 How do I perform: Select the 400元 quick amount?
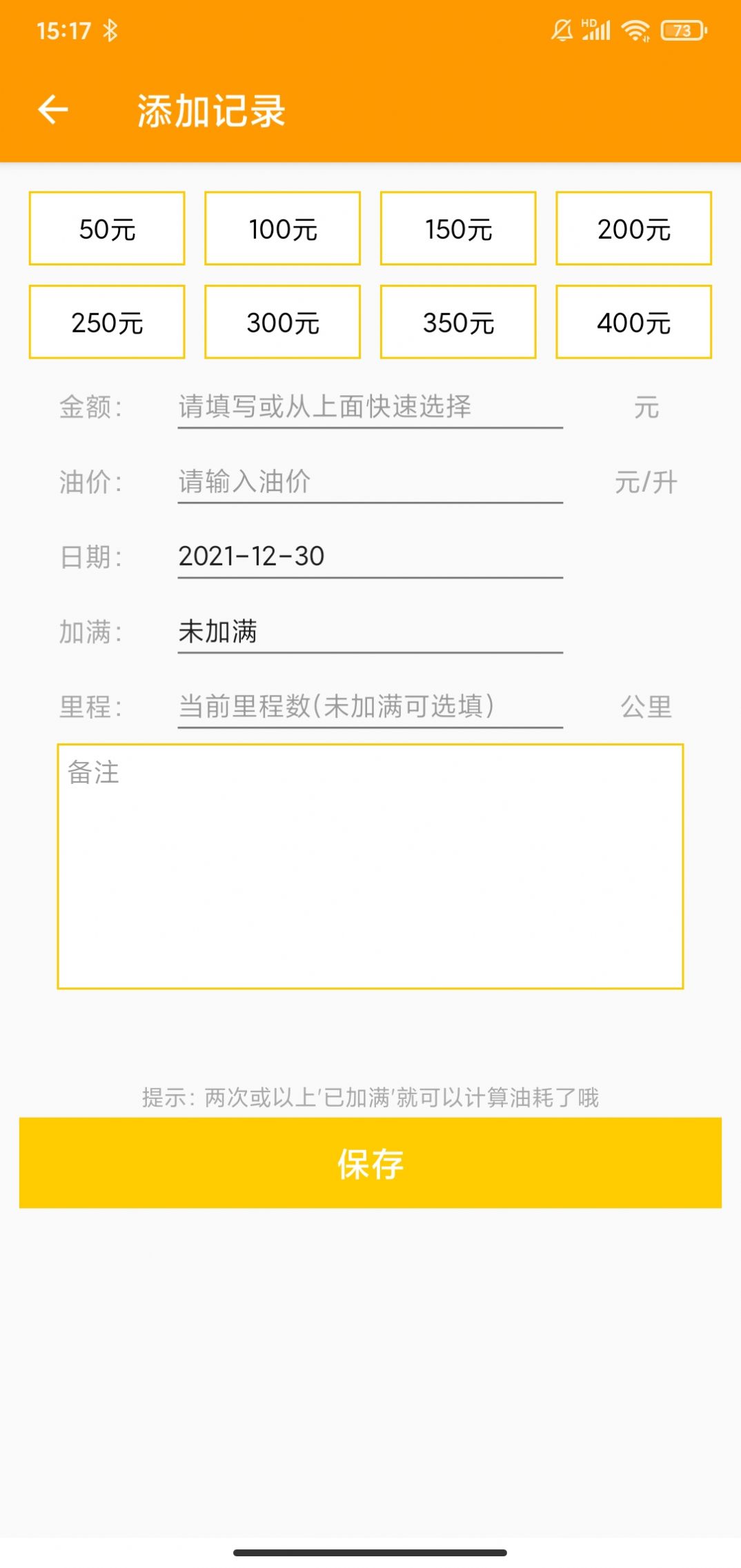click(x=633, y=322)
